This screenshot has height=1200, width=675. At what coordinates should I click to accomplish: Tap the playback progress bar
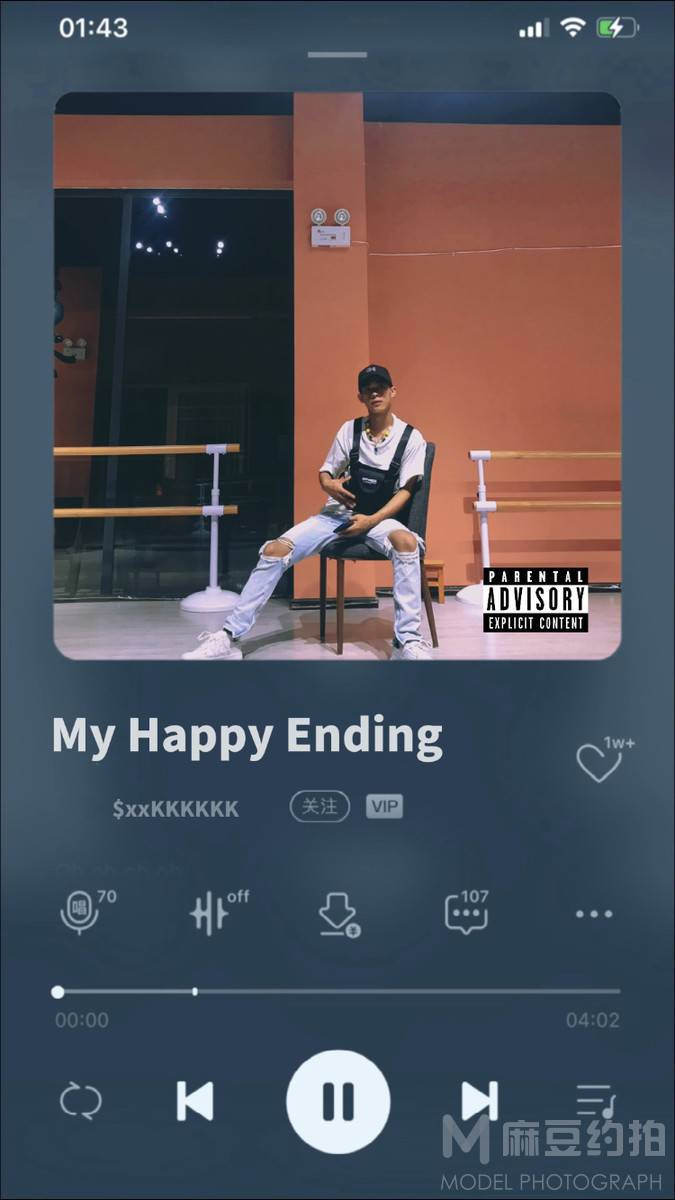(338, 991)
